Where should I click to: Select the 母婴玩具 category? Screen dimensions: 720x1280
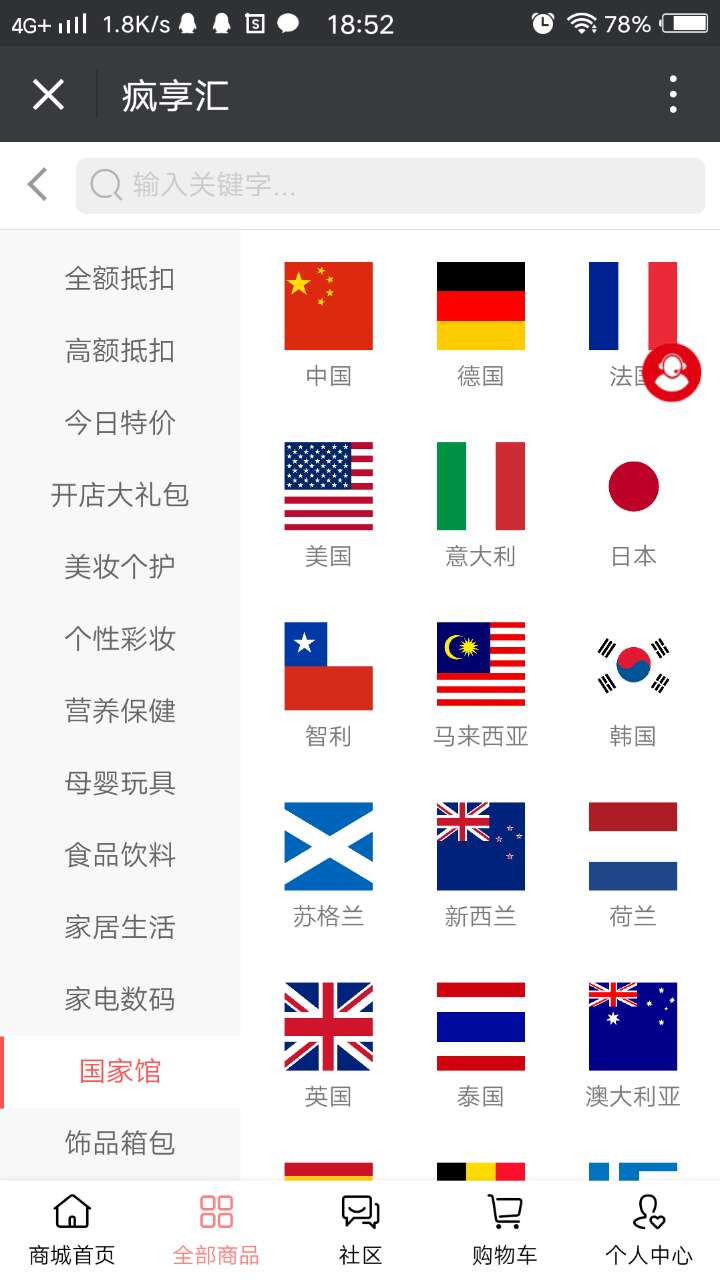[120, 783]
